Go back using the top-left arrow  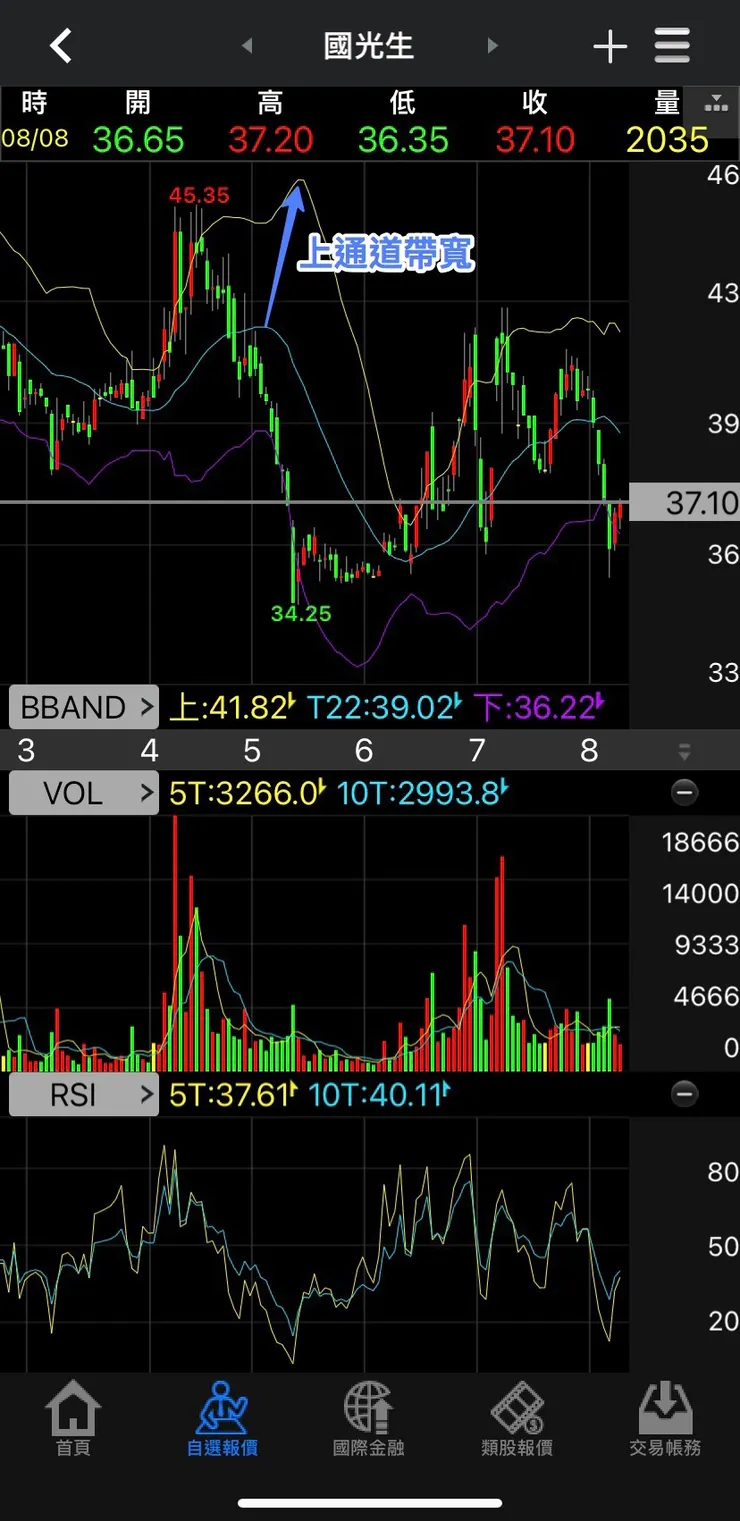click(62, 46)
